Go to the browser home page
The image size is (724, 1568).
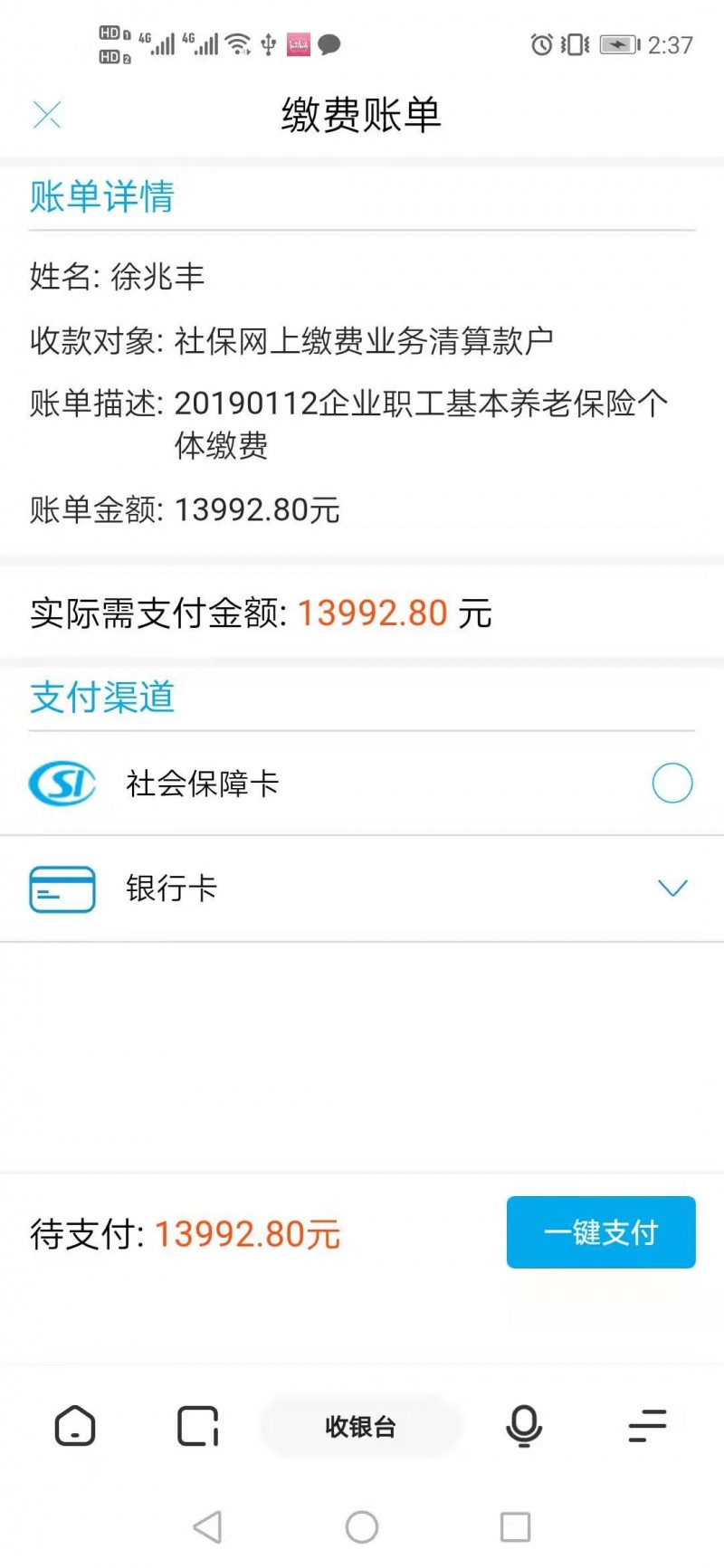pos(75,1427)
